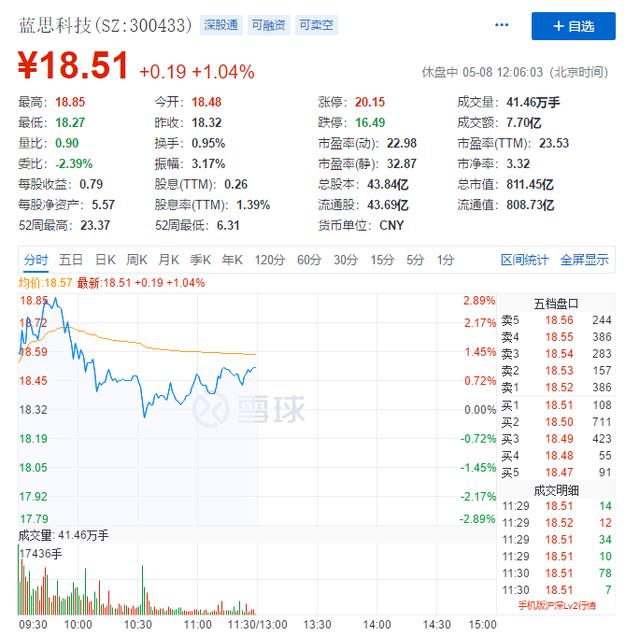
Task: Add 蓝思科技 to watchlist with 自选
Action: point(573,26)
